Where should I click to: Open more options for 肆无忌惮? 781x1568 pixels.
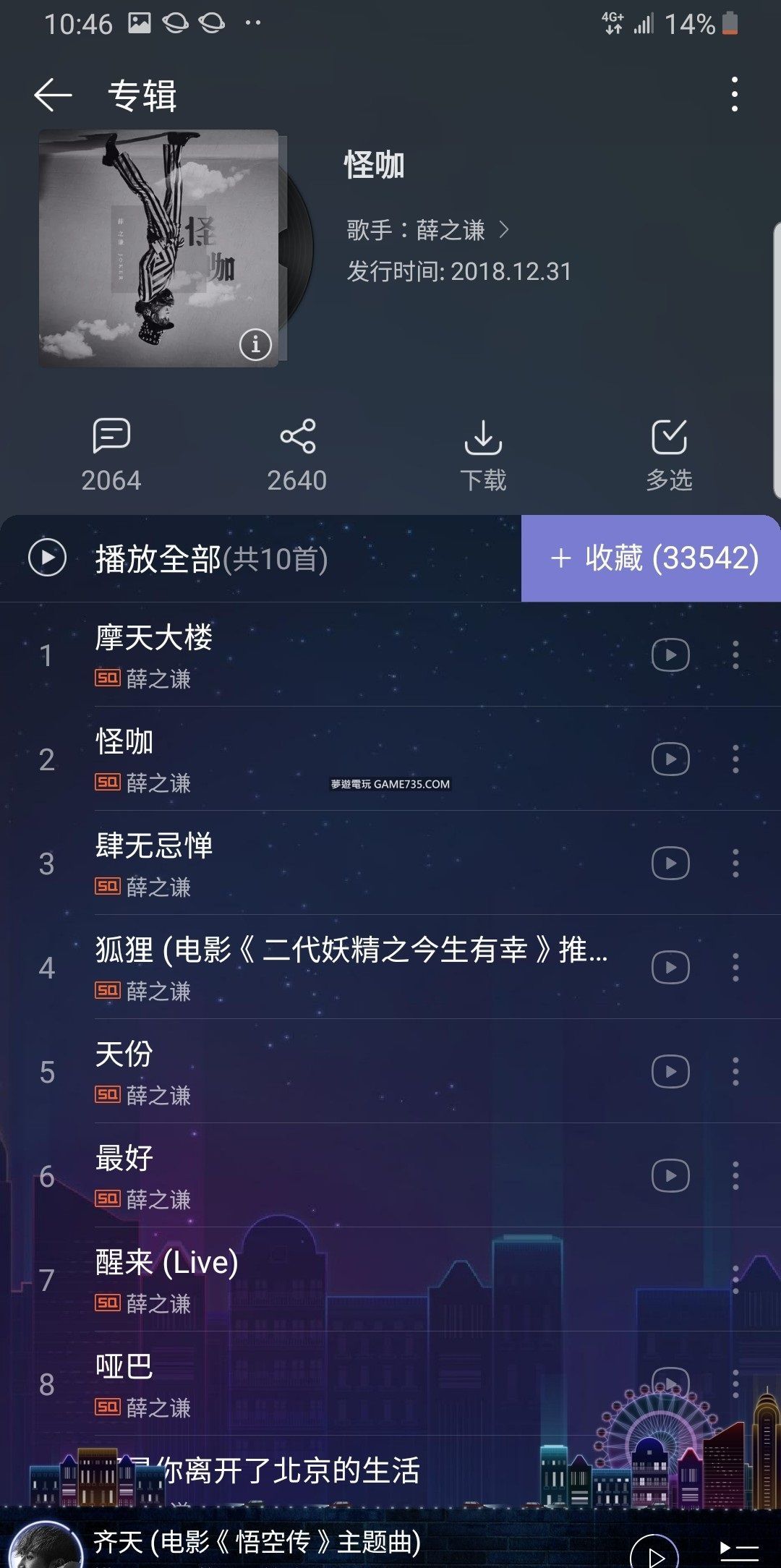(735, 863)
